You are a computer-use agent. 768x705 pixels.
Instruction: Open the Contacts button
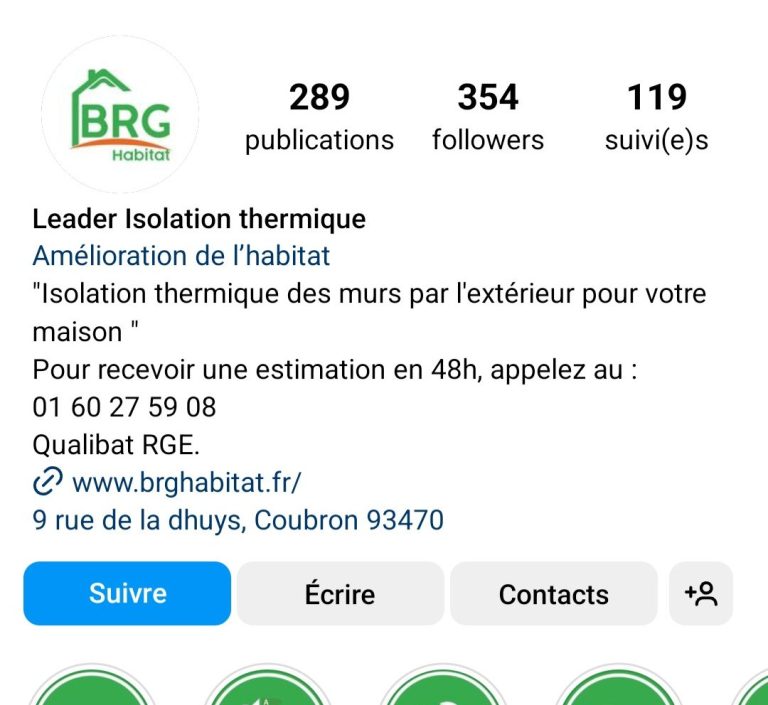(x=553, y=594)
